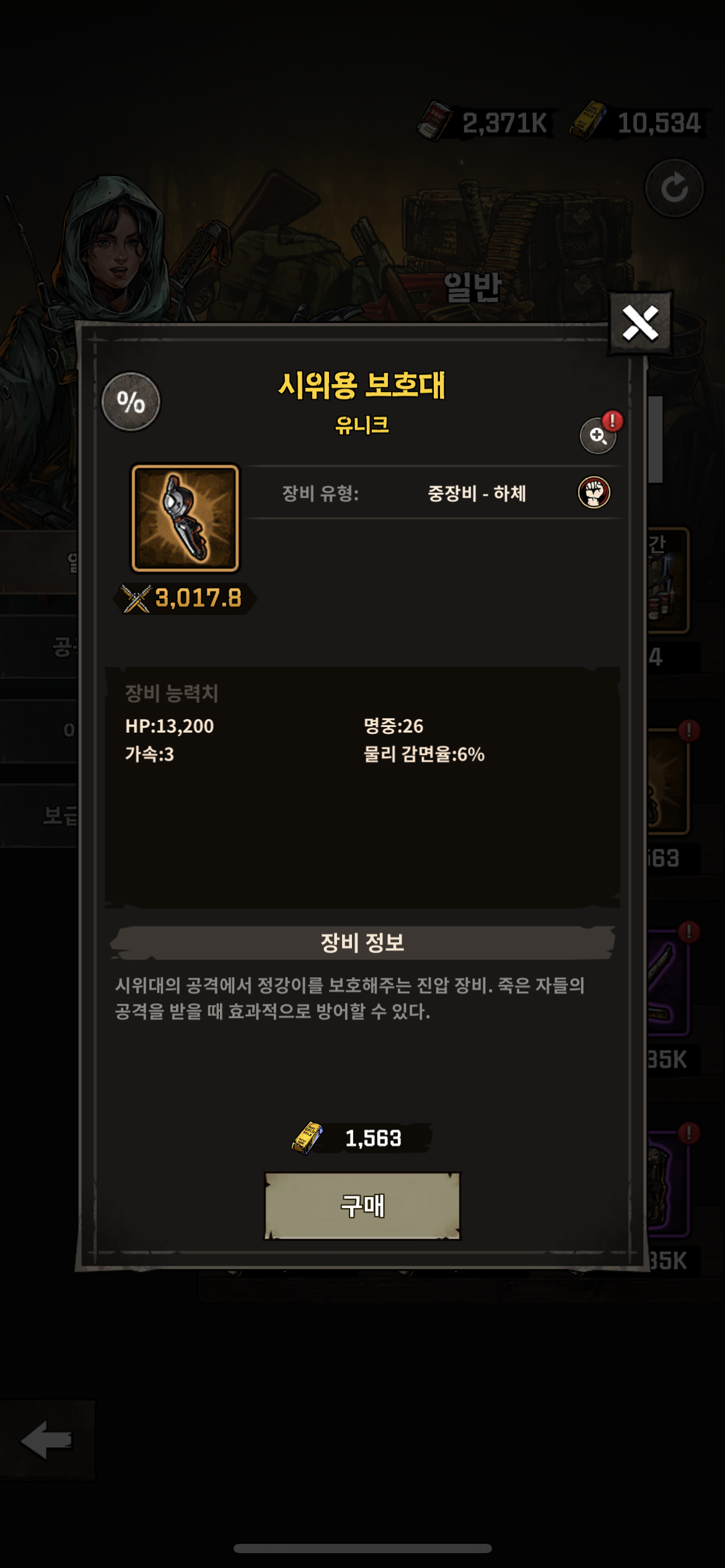Close the 시위용 보호대 item dialog
The width and height of the screenshot is (725, 1568).
[640, 323]
